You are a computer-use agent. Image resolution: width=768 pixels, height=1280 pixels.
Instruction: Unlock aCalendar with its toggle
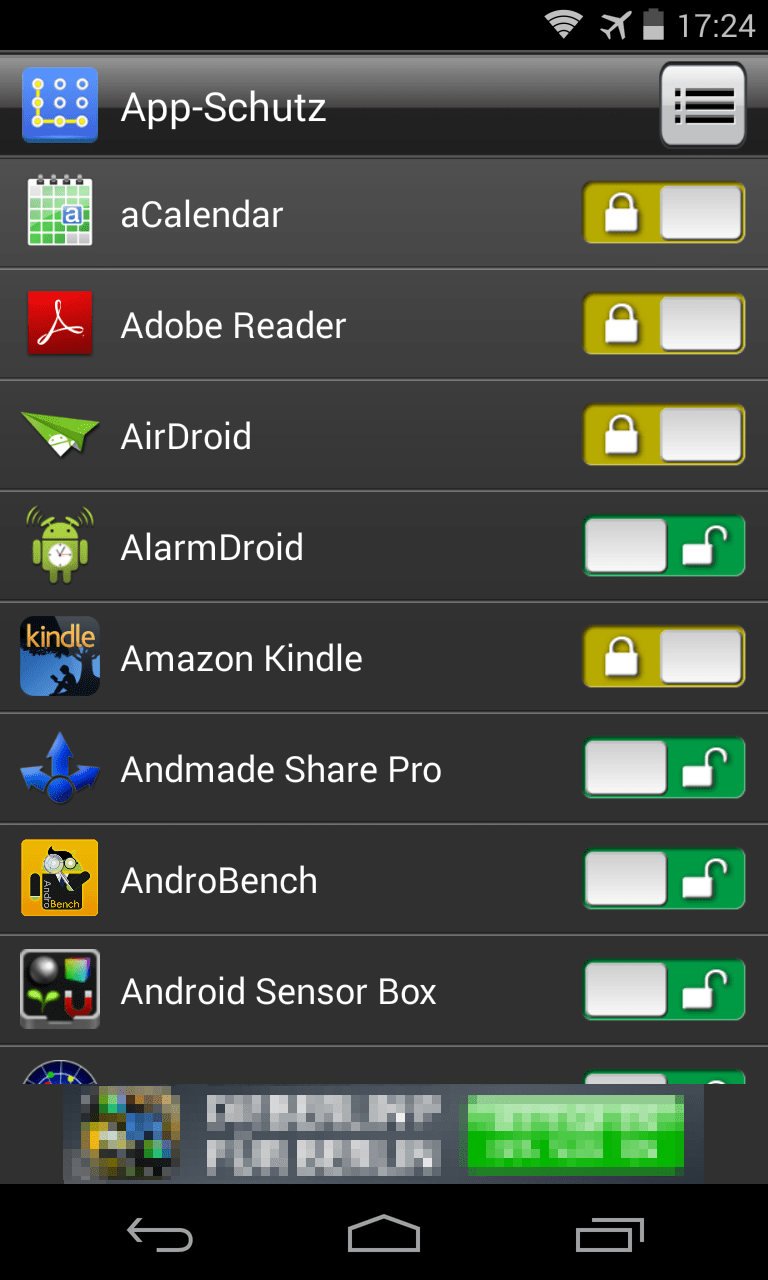[664, 213]
